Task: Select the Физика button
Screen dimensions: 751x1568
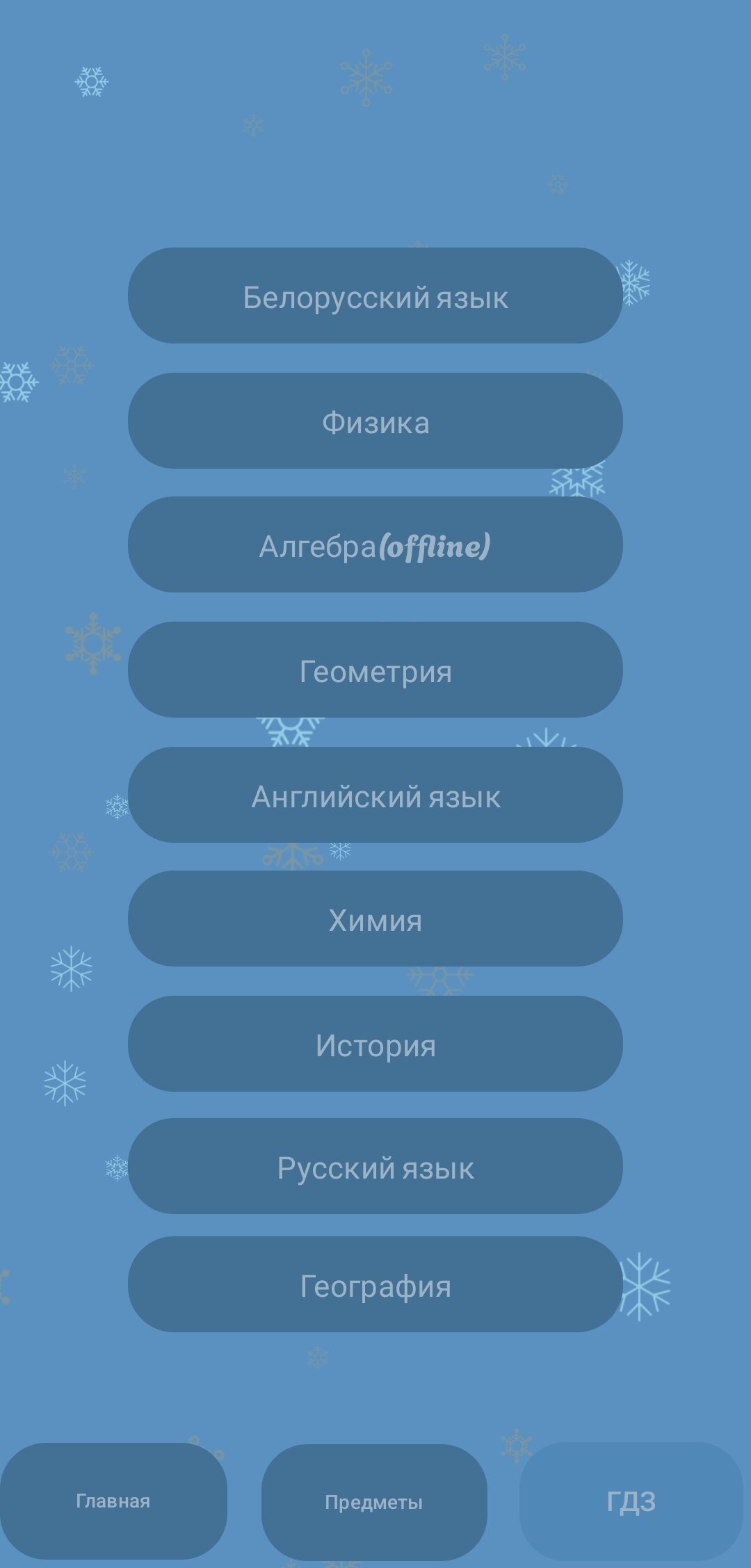Action: tap(375, 421)
